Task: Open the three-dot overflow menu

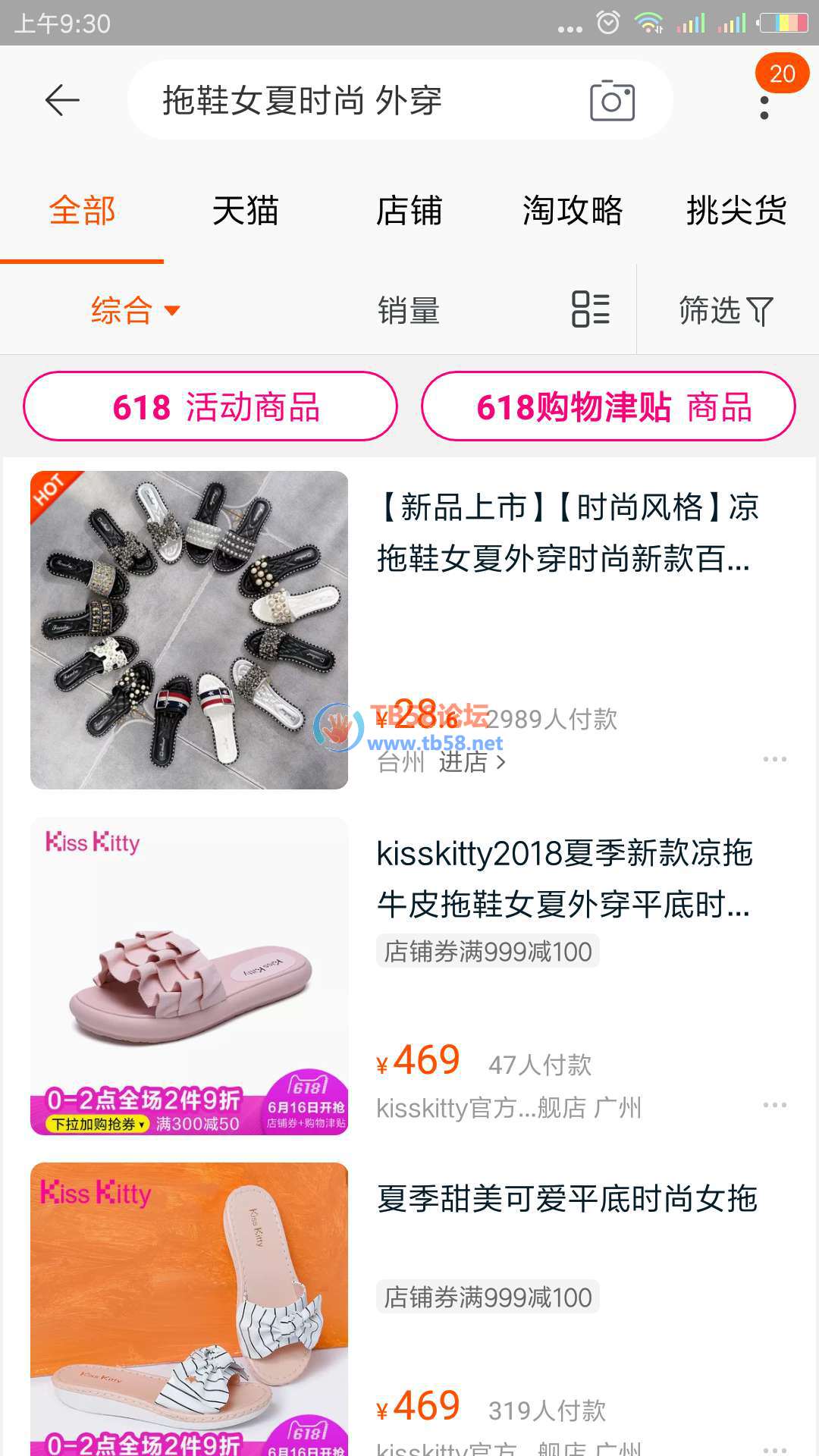Action: (764, 107)
